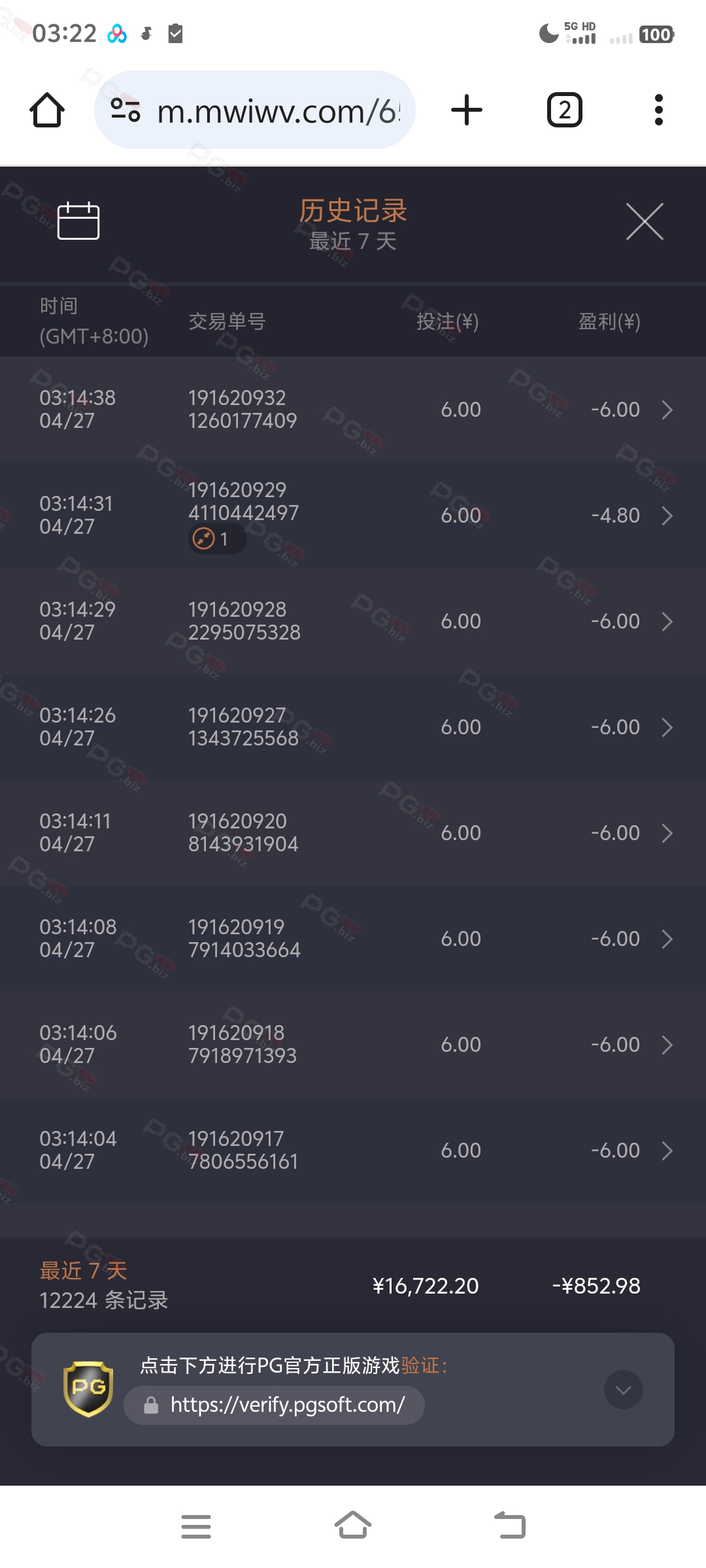Open the transaction at 03:14:29
Image resolution: width=706 pixels, height=1568 pixels.
click(x=353, y=621)
